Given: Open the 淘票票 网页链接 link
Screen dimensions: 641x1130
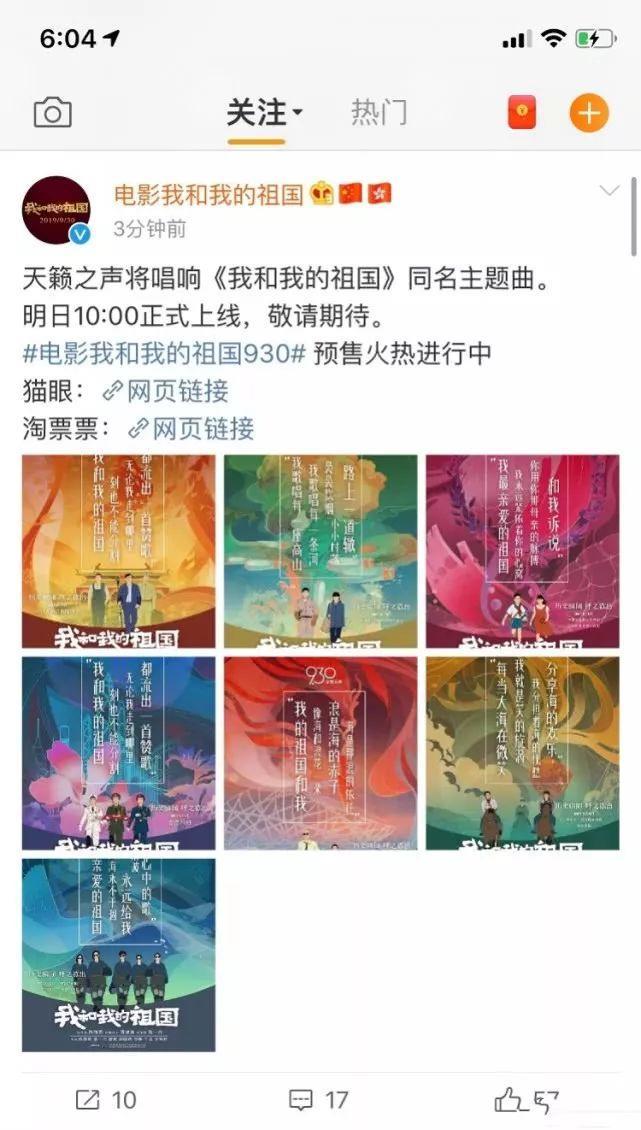Looking at the screenshot, I should pyautogui.click(x=191, y=429).
